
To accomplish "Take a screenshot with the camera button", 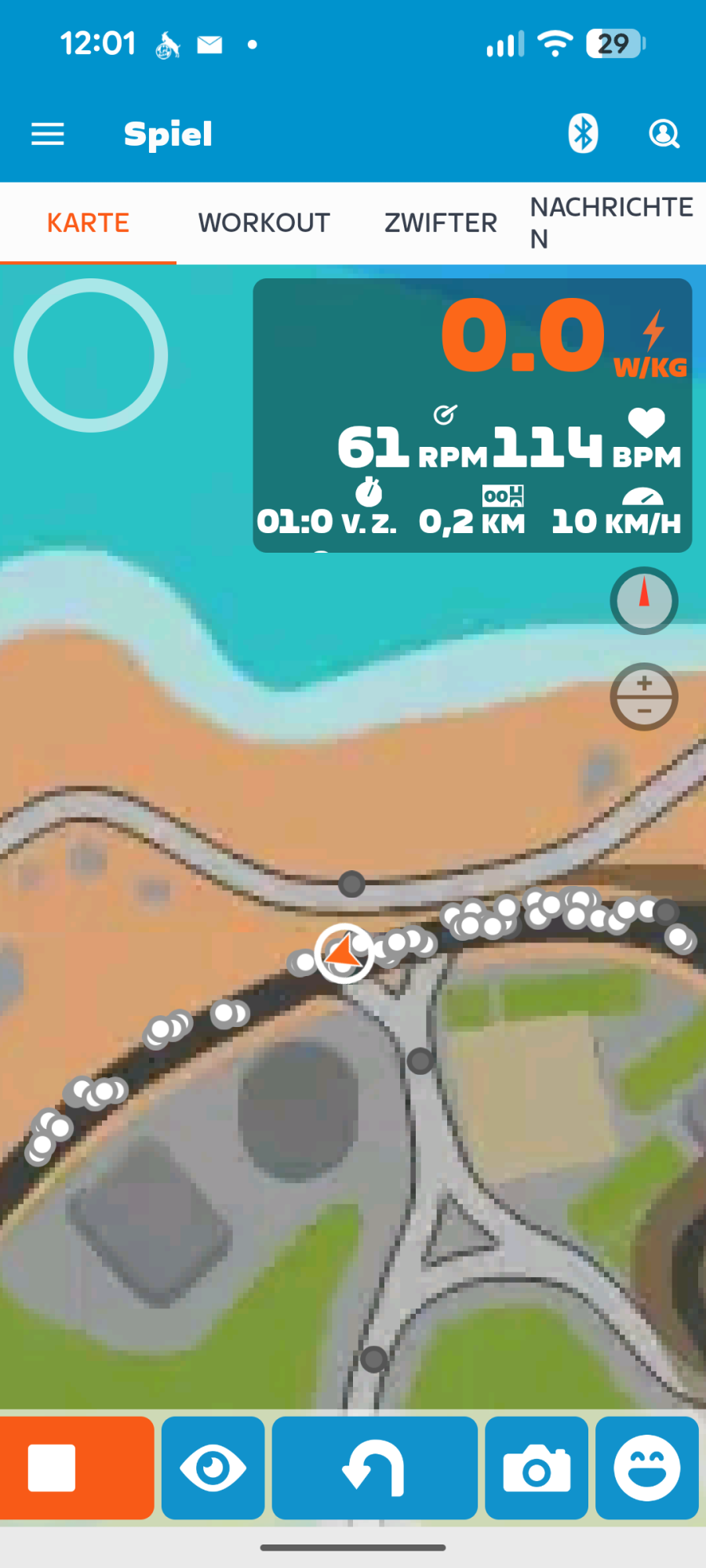I will click(537, 1468).
